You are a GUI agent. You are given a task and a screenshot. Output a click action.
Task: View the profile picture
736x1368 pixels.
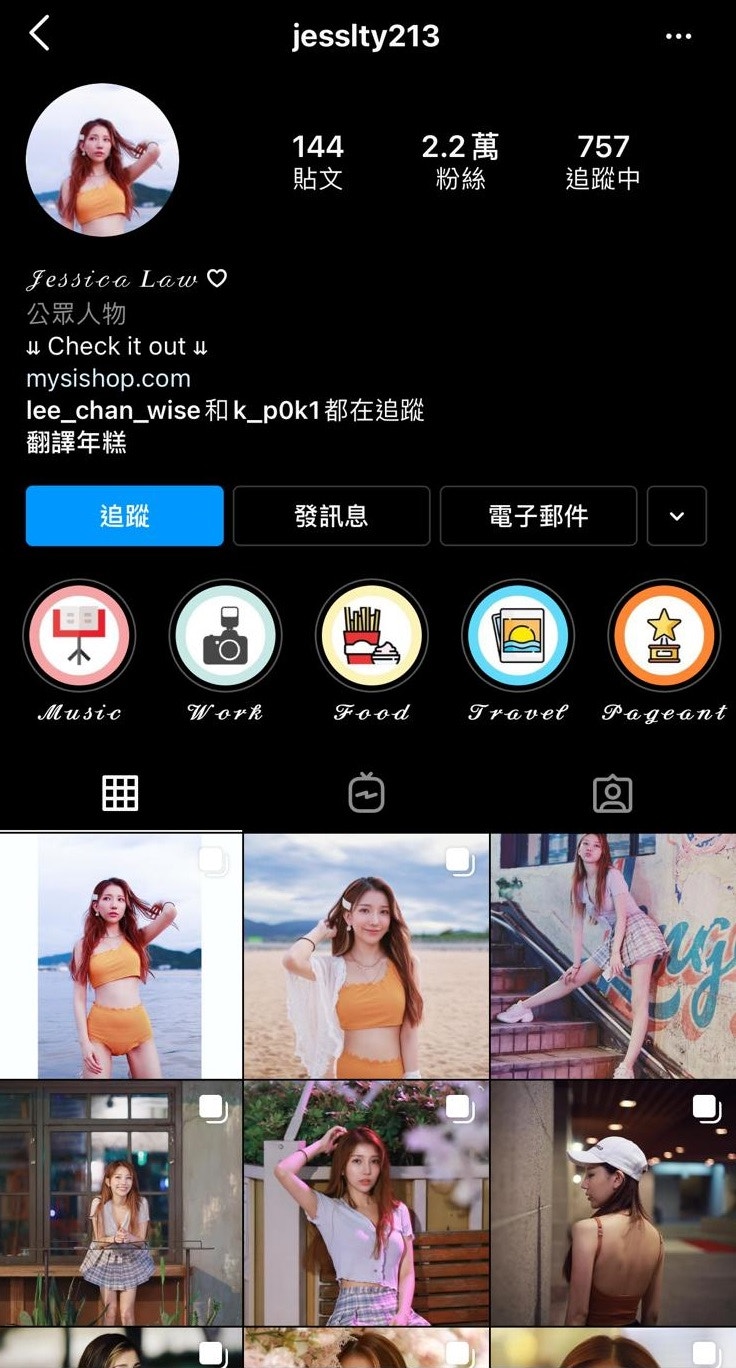[103, 160]
